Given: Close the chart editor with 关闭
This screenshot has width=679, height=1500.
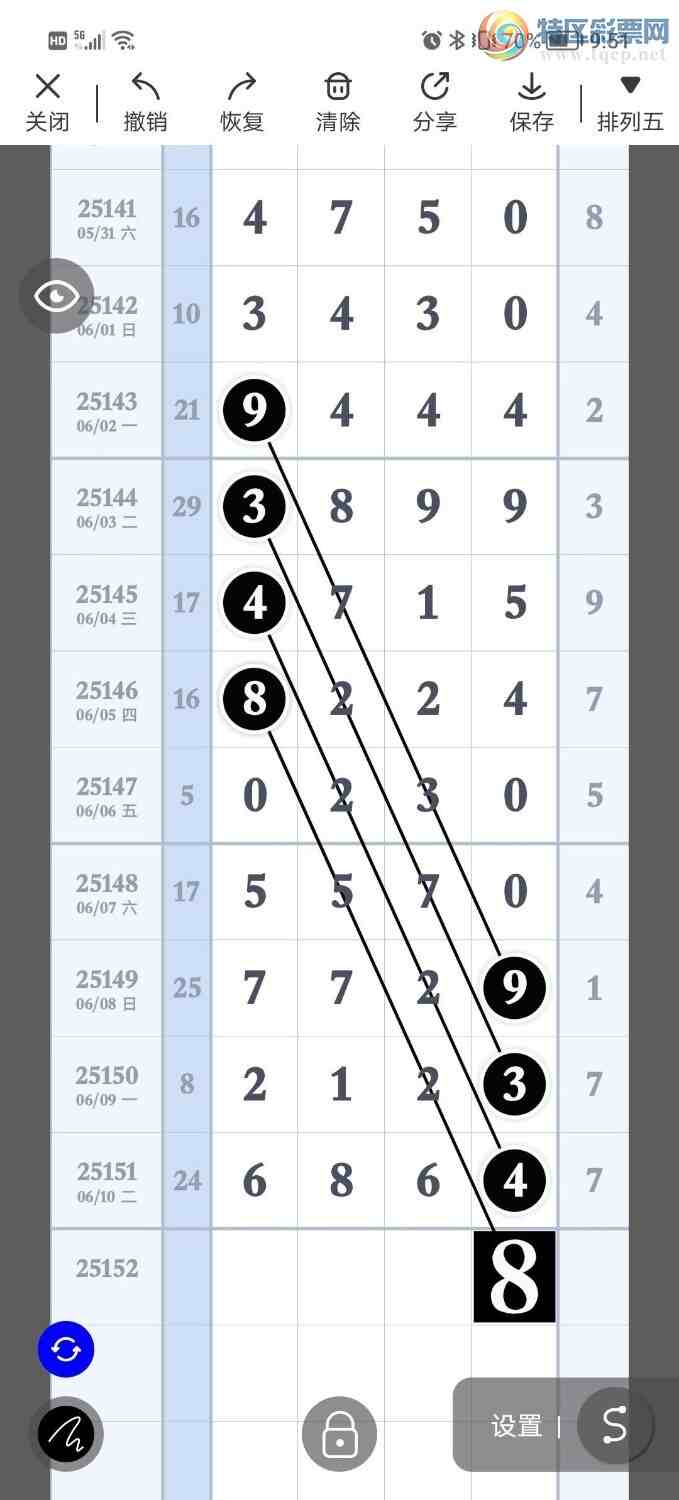Looking at the screenshot, I should click(x=47, y=102).
